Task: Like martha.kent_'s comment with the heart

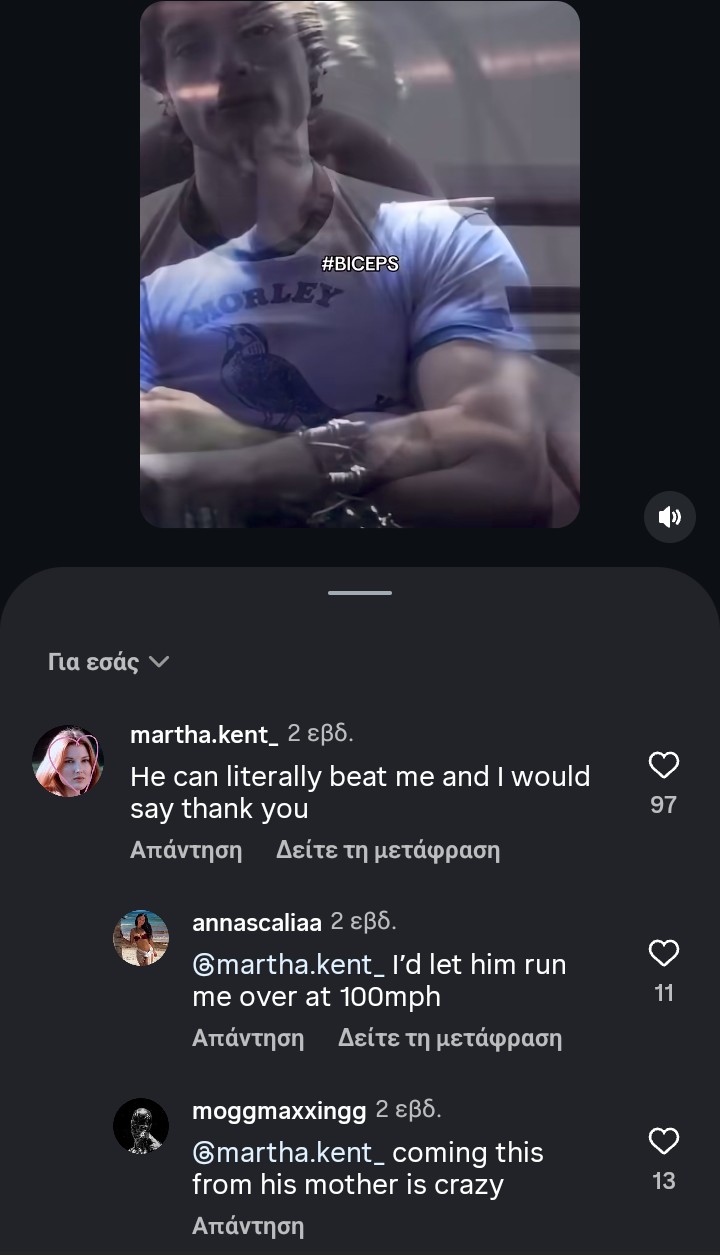Action: (663, 764)
